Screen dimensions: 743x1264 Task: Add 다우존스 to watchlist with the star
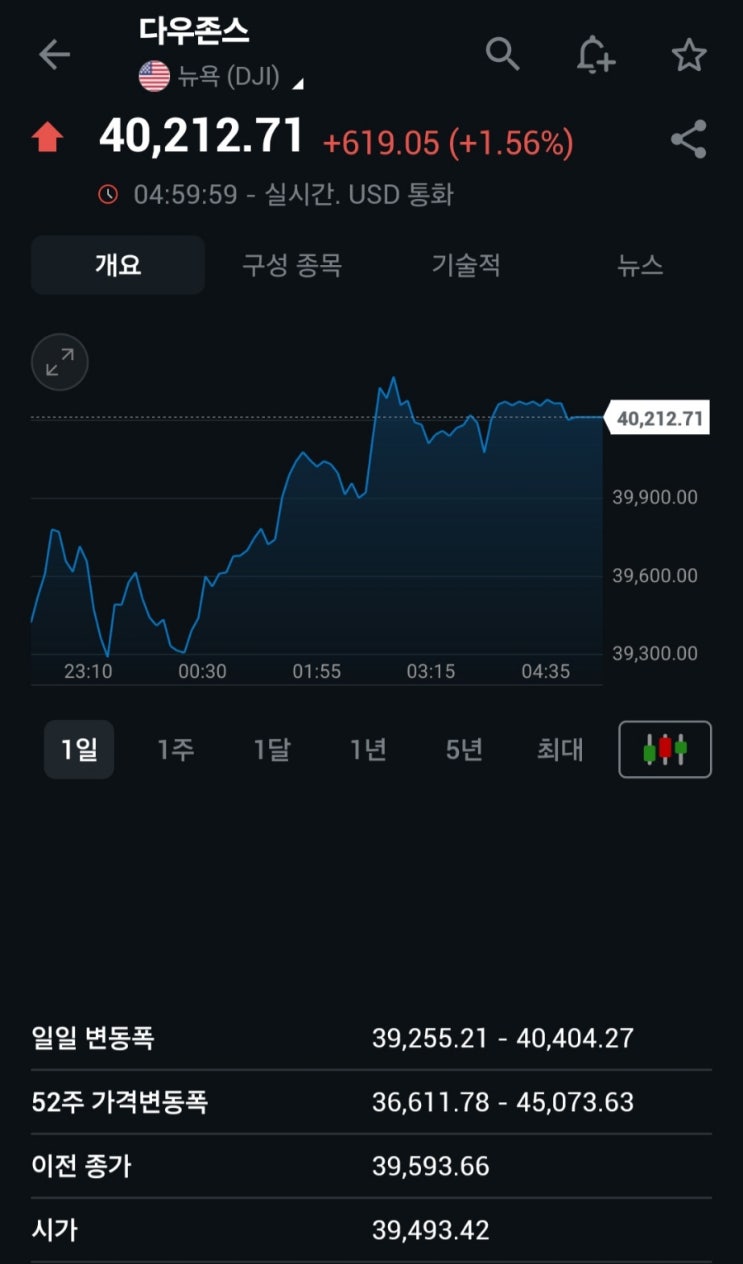(689, 55)
